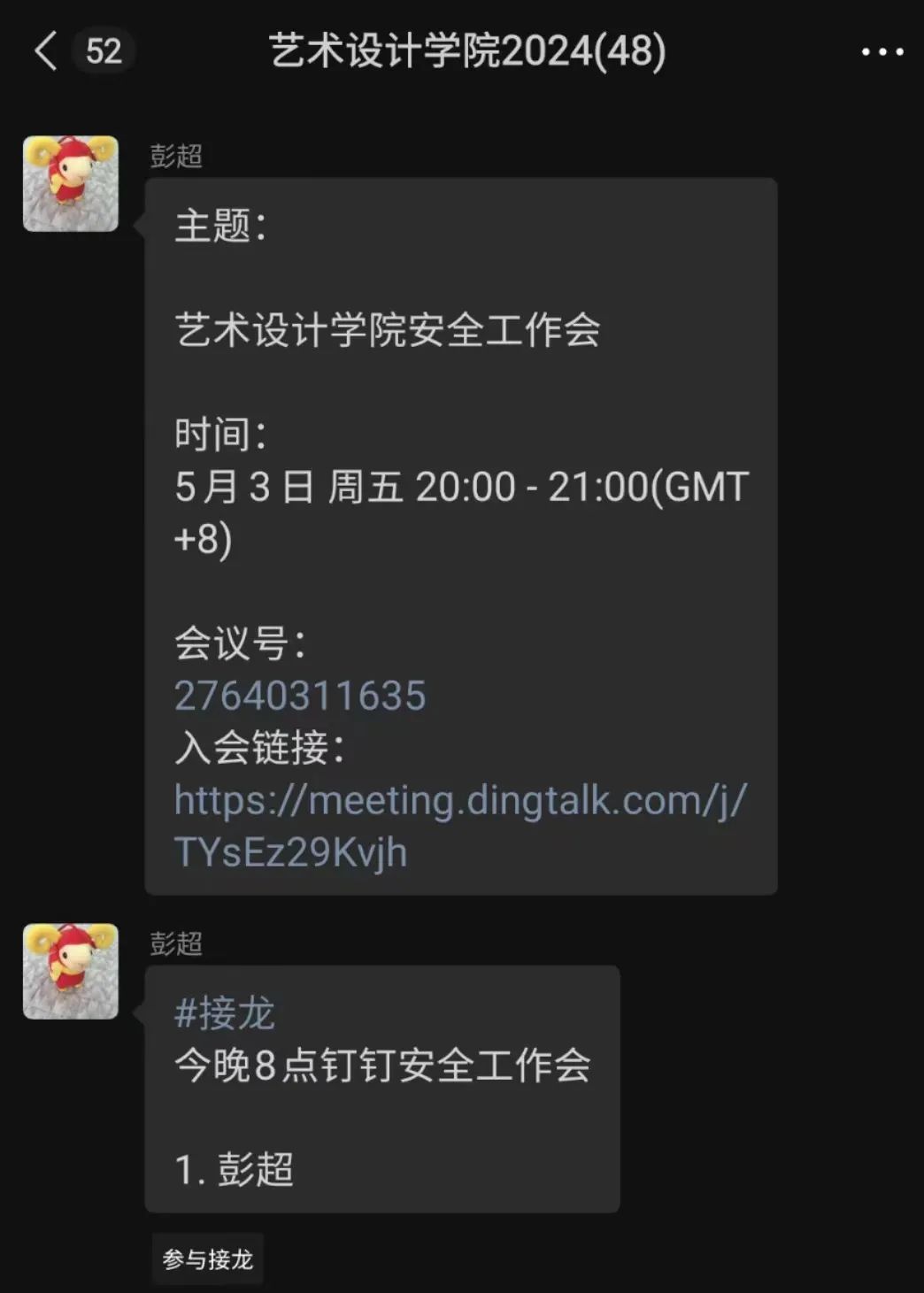The image size is (924, 1293).
Task: Tap the meeting number 27640311635
Action: point(299,696)
